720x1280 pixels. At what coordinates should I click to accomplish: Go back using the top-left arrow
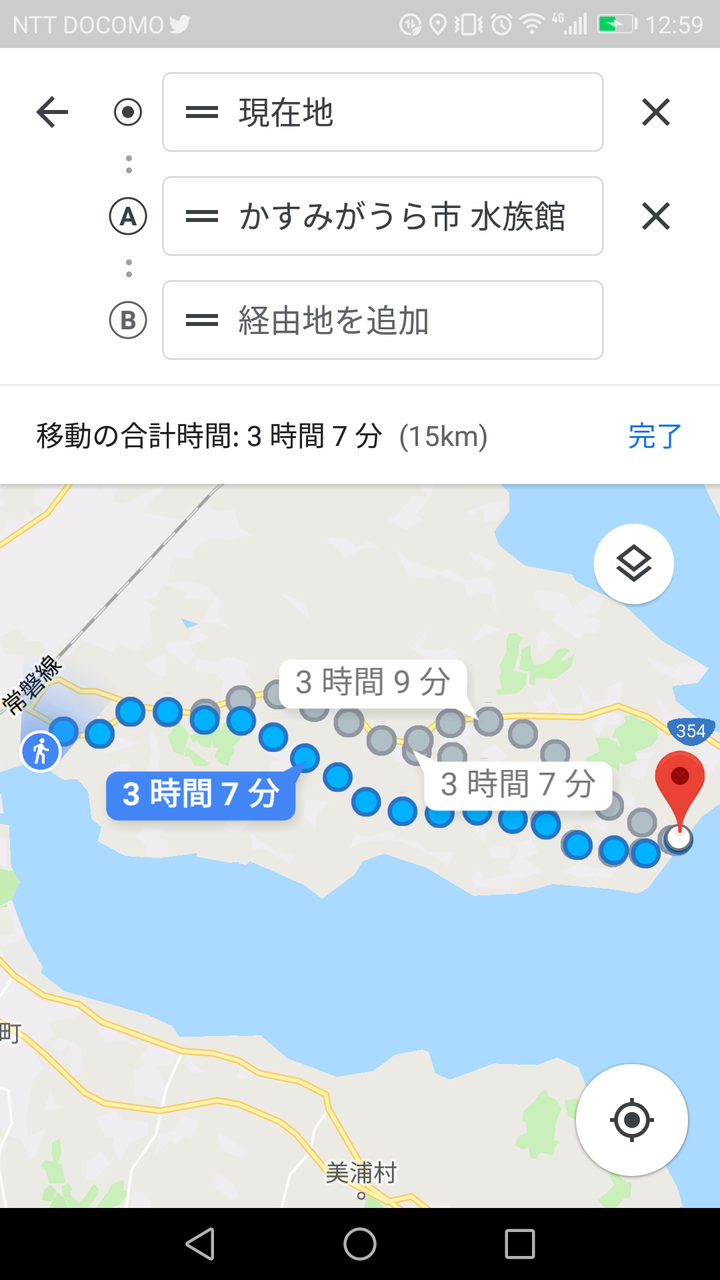click(52, 112)
